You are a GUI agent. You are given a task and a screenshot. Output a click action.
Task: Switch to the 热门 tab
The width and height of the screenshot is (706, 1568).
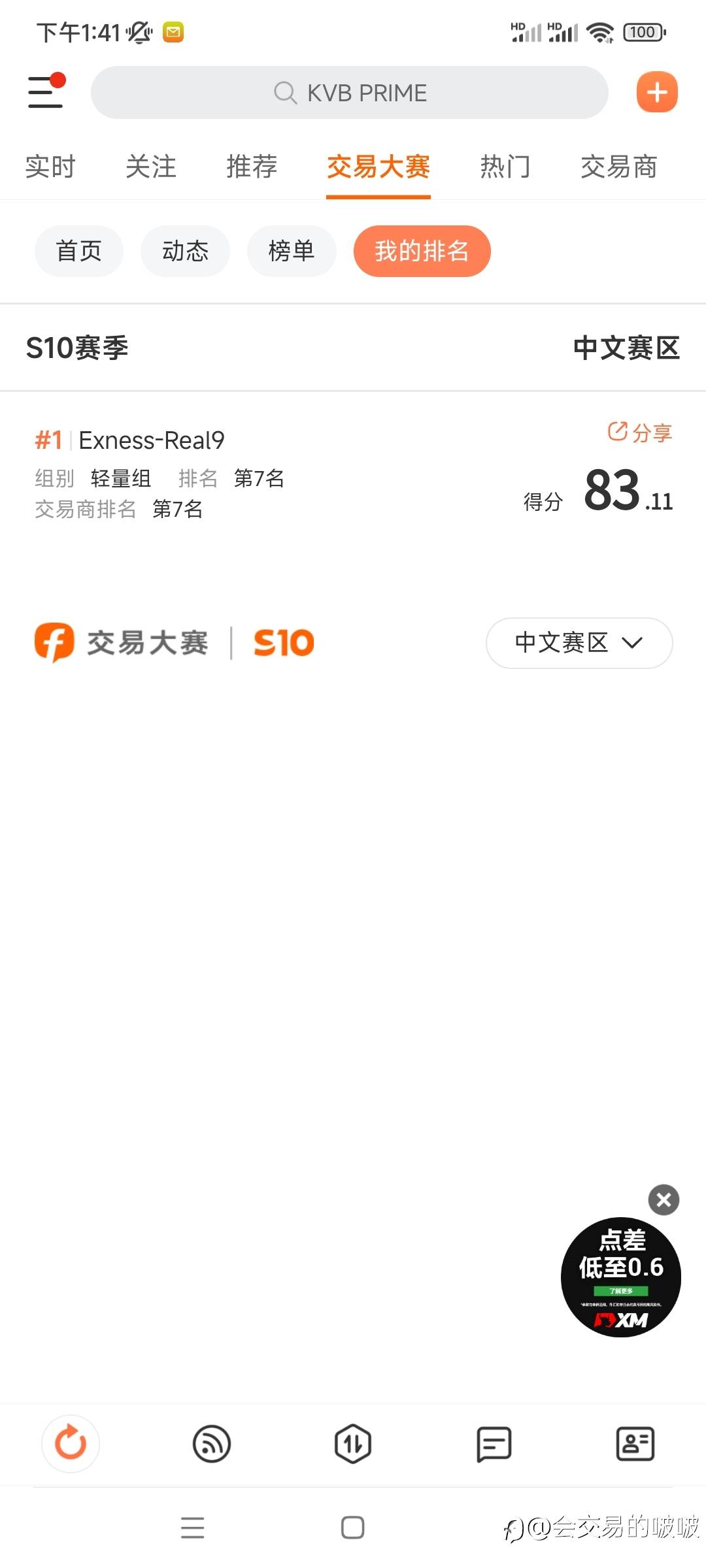(x=504, y=167)
